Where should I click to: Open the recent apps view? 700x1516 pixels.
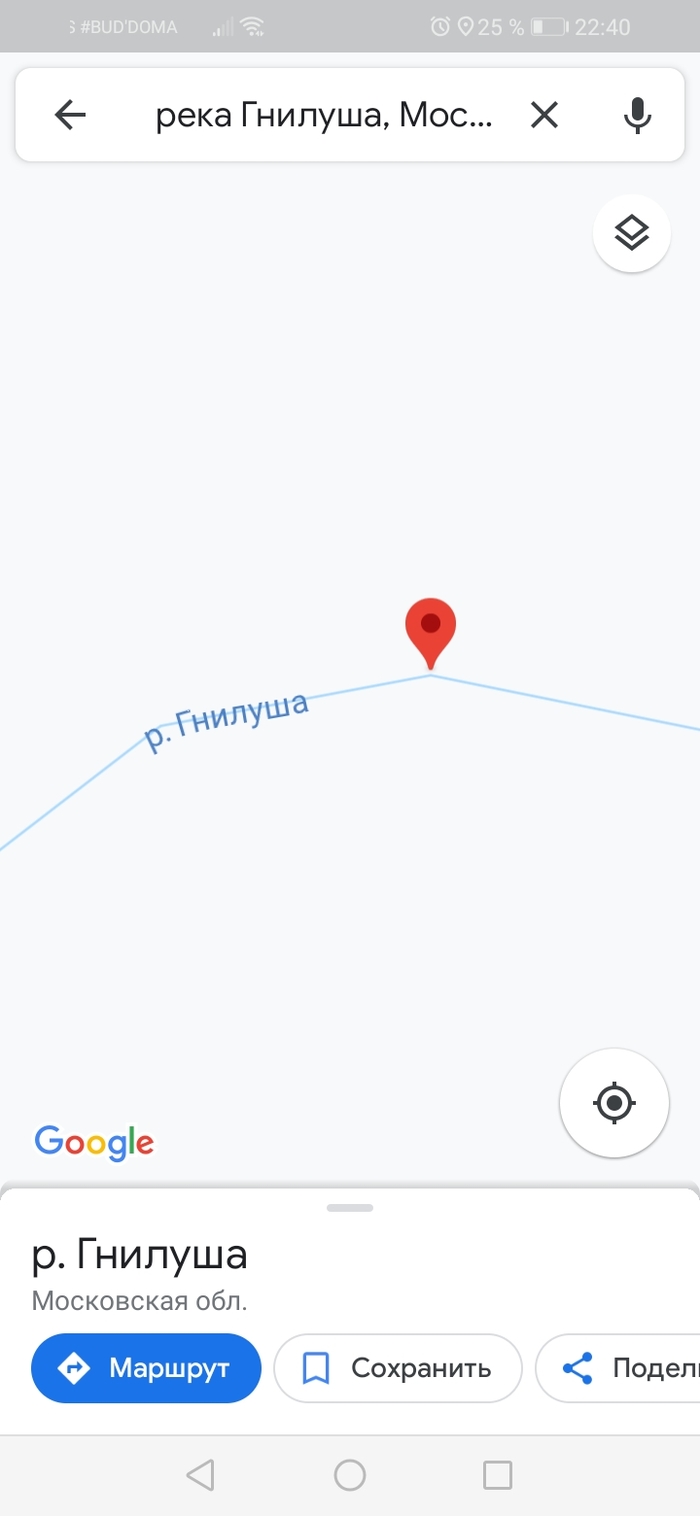click(497, 1474)
